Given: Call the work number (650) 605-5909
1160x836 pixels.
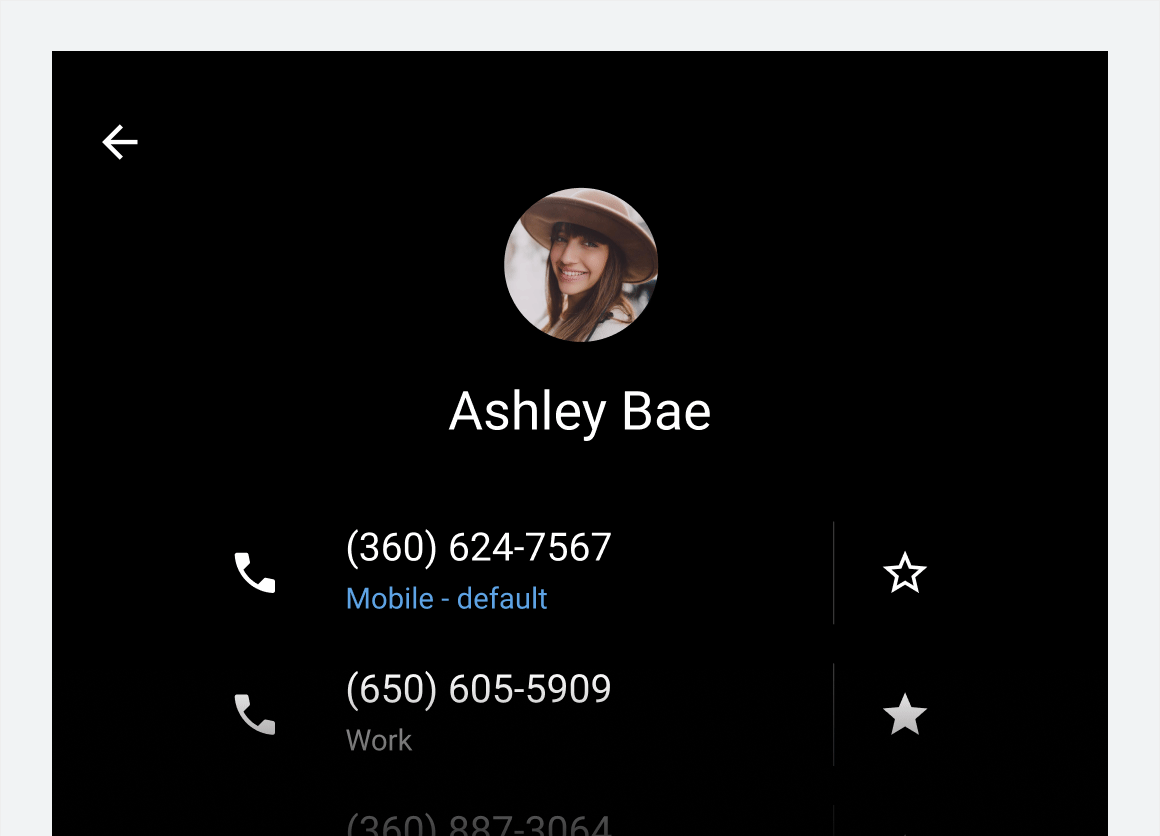Looking at the screenshot, I should pos(255,714).
